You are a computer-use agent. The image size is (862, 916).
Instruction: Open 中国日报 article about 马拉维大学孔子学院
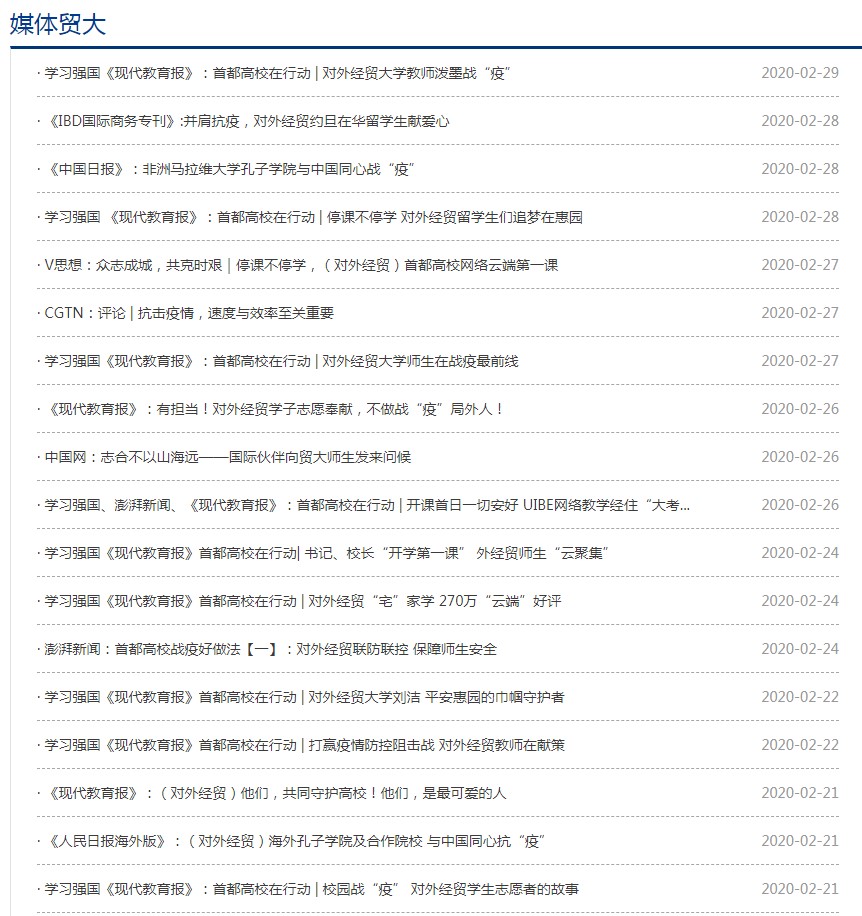point(230,169)
